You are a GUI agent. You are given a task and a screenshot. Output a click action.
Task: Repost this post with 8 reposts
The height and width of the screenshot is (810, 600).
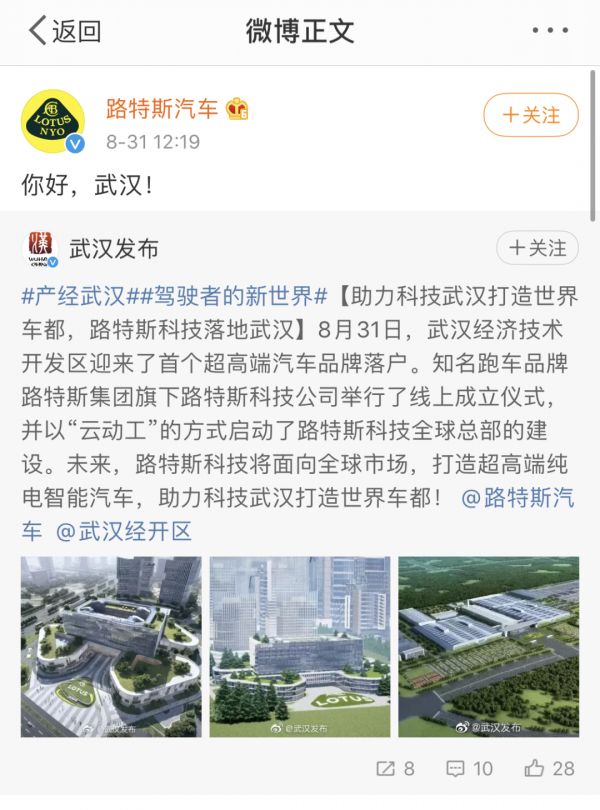[395, 769]
